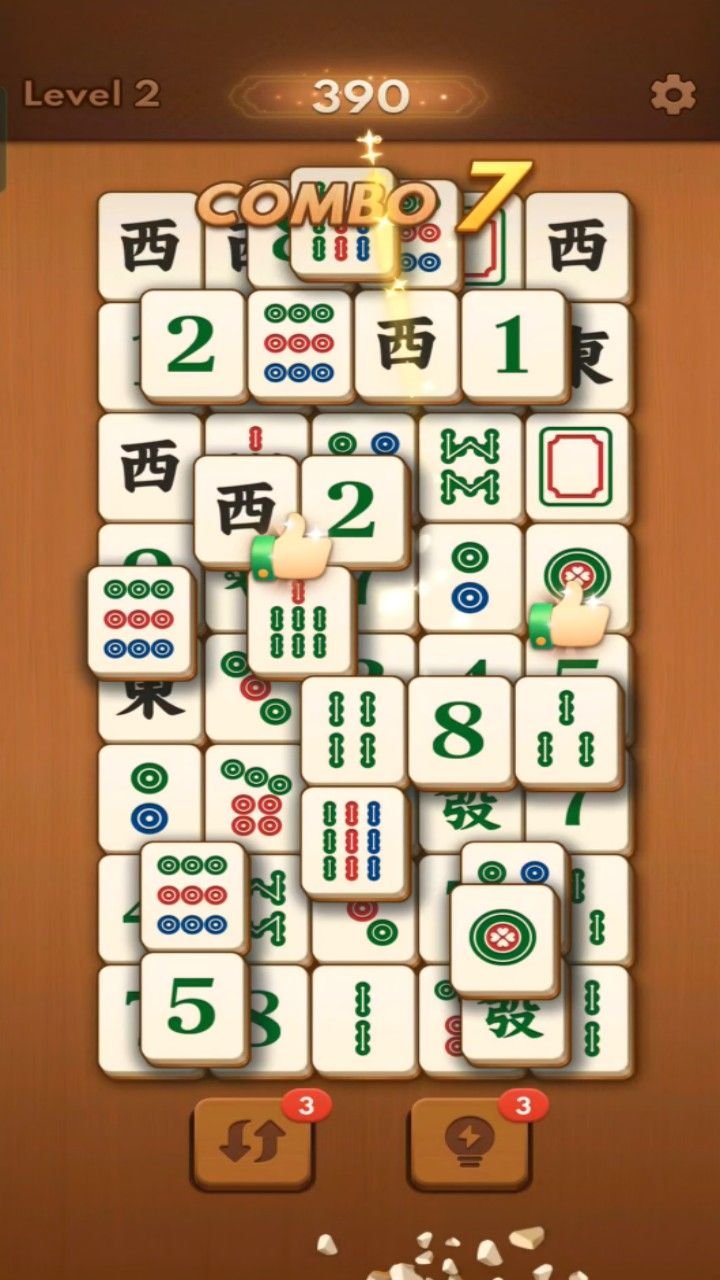Use the lightbulb hint booster
Screen dimensions: 720x1280
point(468,1142)
